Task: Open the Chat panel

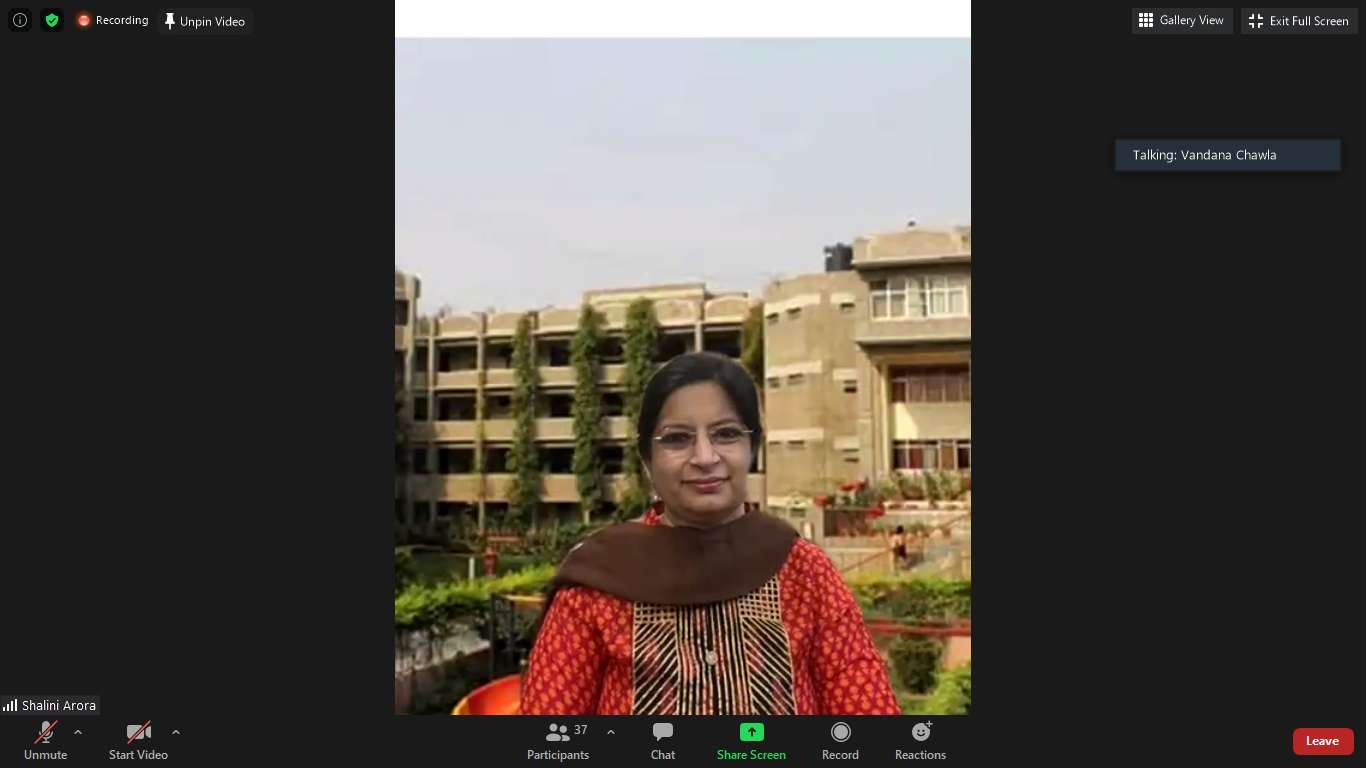Action: pos(663,741)
